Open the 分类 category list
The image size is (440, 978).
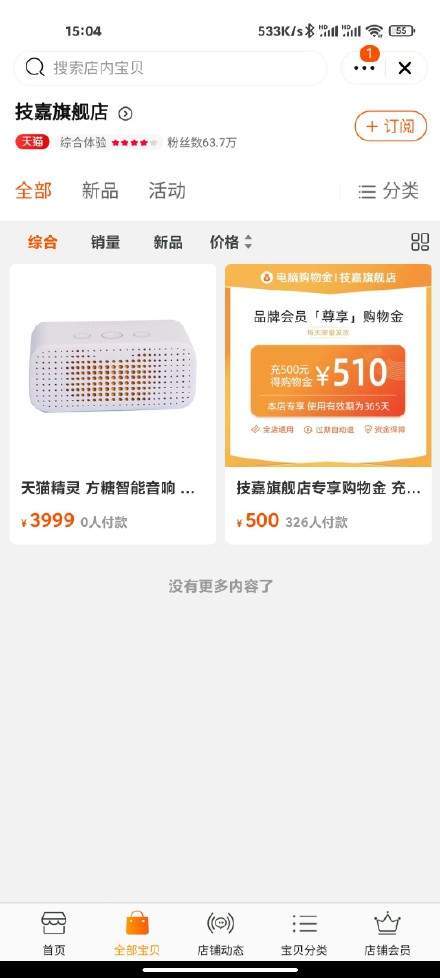(388, 191)
